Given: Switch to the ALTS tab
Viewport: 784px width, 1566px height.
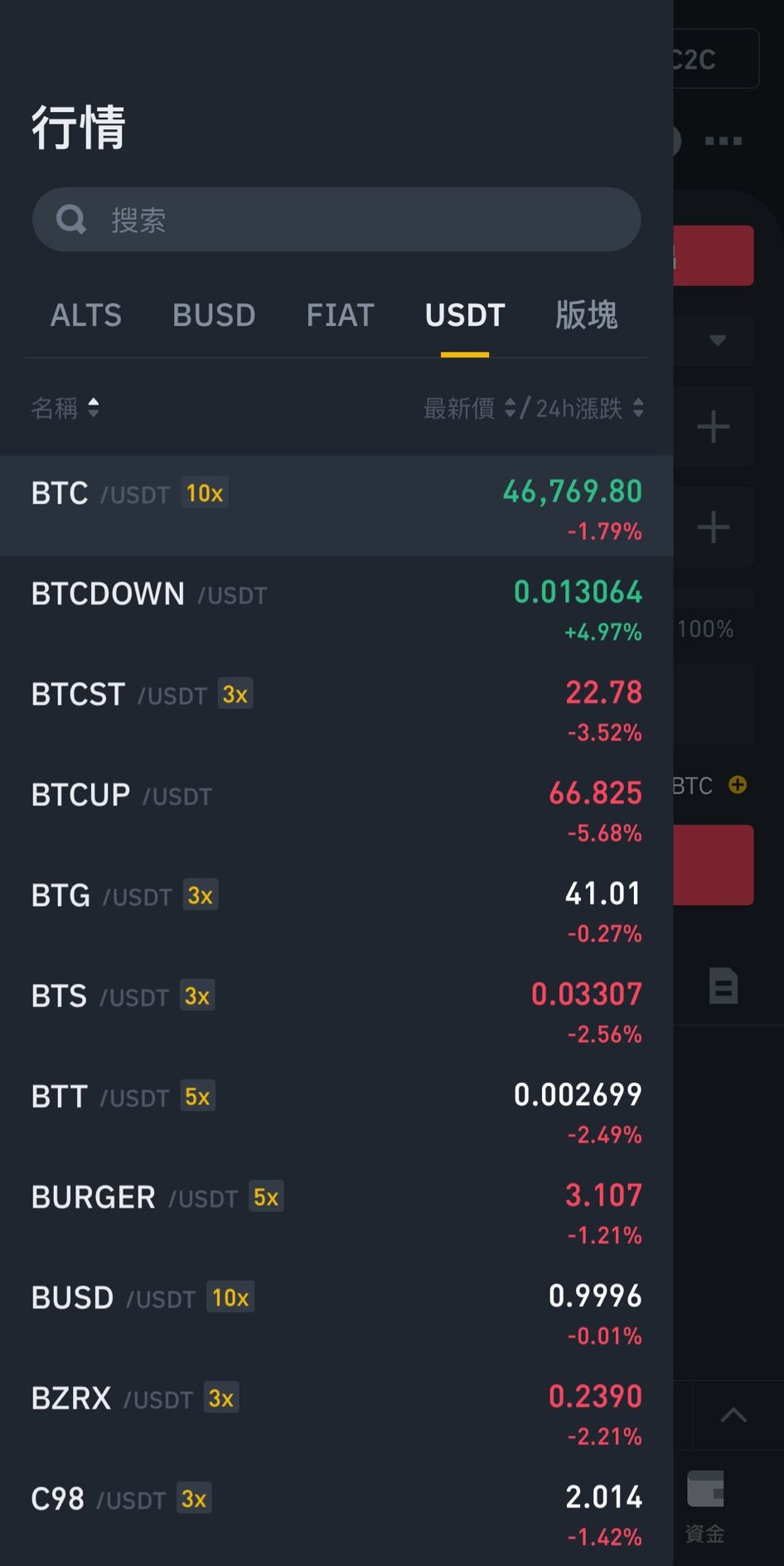Looking at the screenshot, I should click(x=86, y=315).
